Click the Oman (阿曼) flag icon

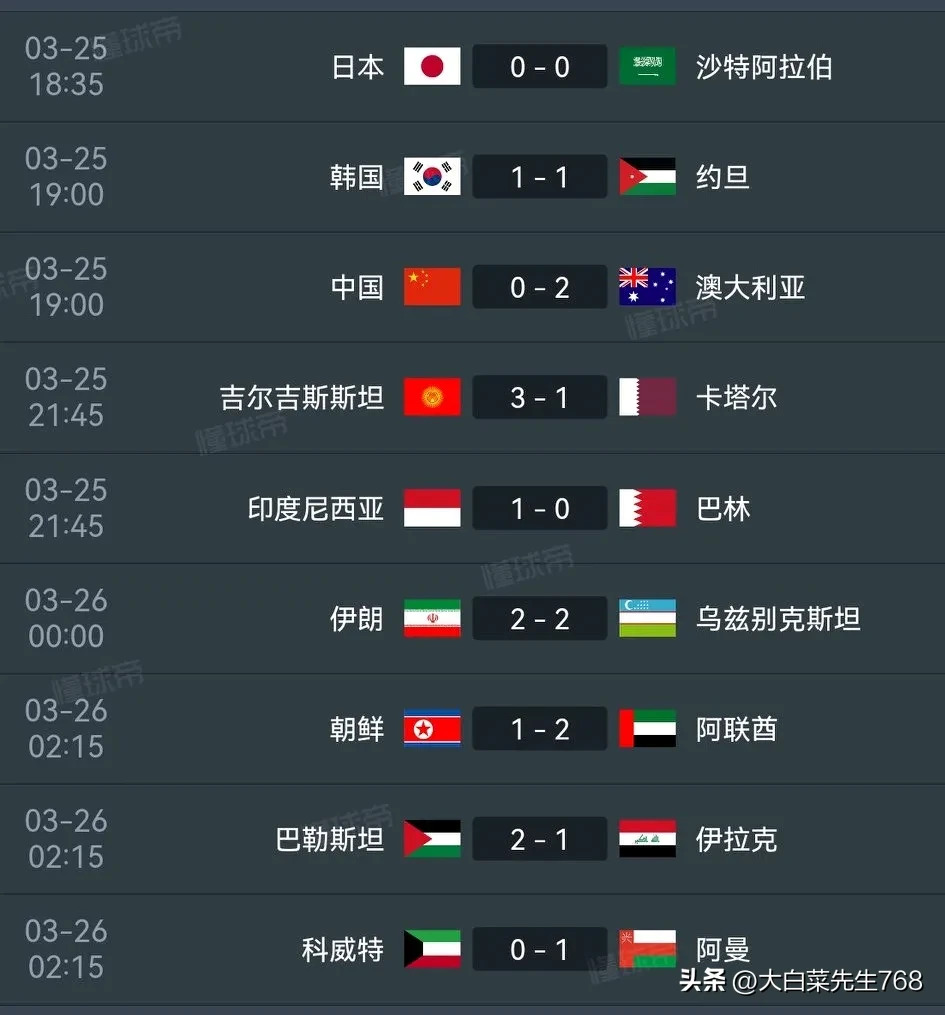[647, 949]
